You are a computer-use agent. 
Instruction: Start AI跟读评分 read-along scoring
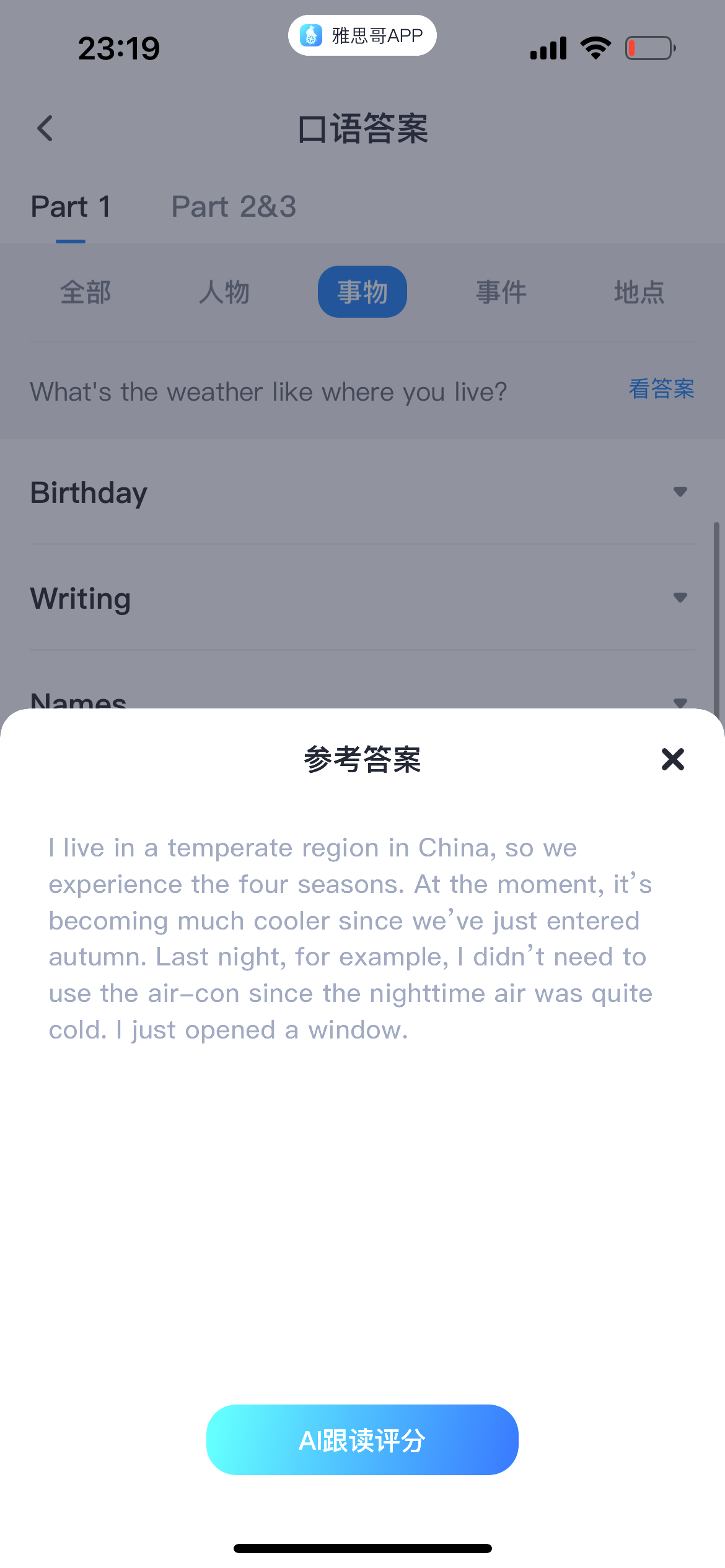coord(362,1440)
